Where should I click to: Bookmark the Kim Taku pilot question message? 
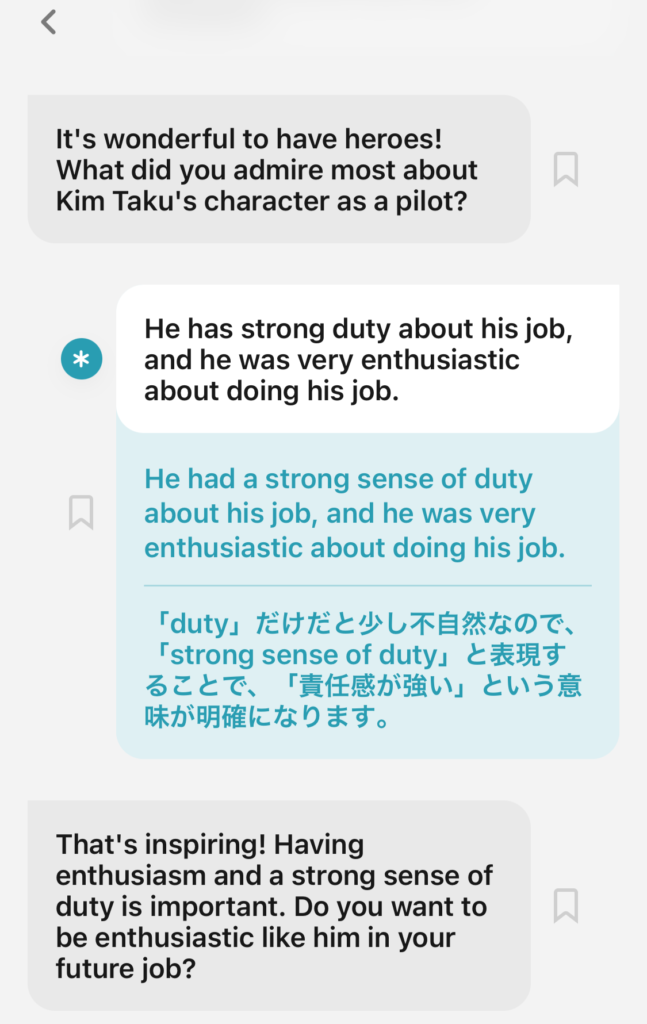566,169
